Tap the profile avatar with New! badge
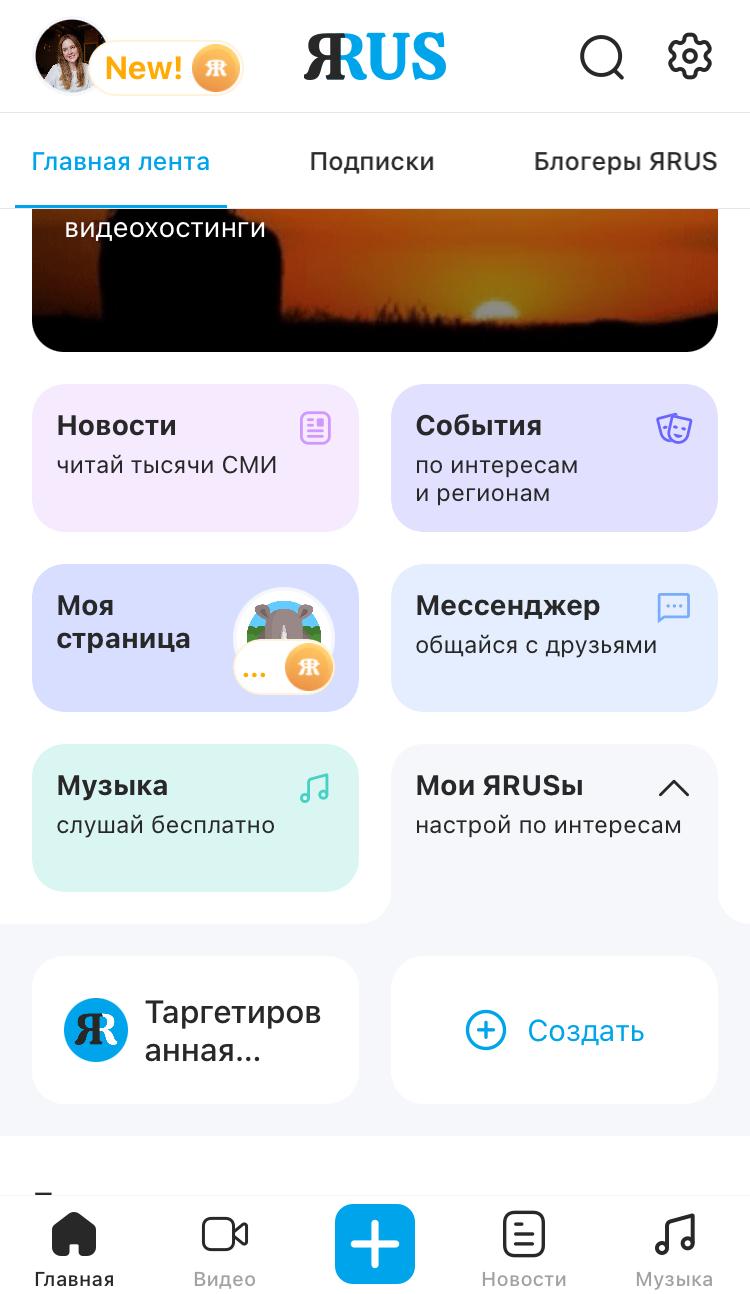Viewport: 750px width, 1294px height. click(x=72, y=57)
